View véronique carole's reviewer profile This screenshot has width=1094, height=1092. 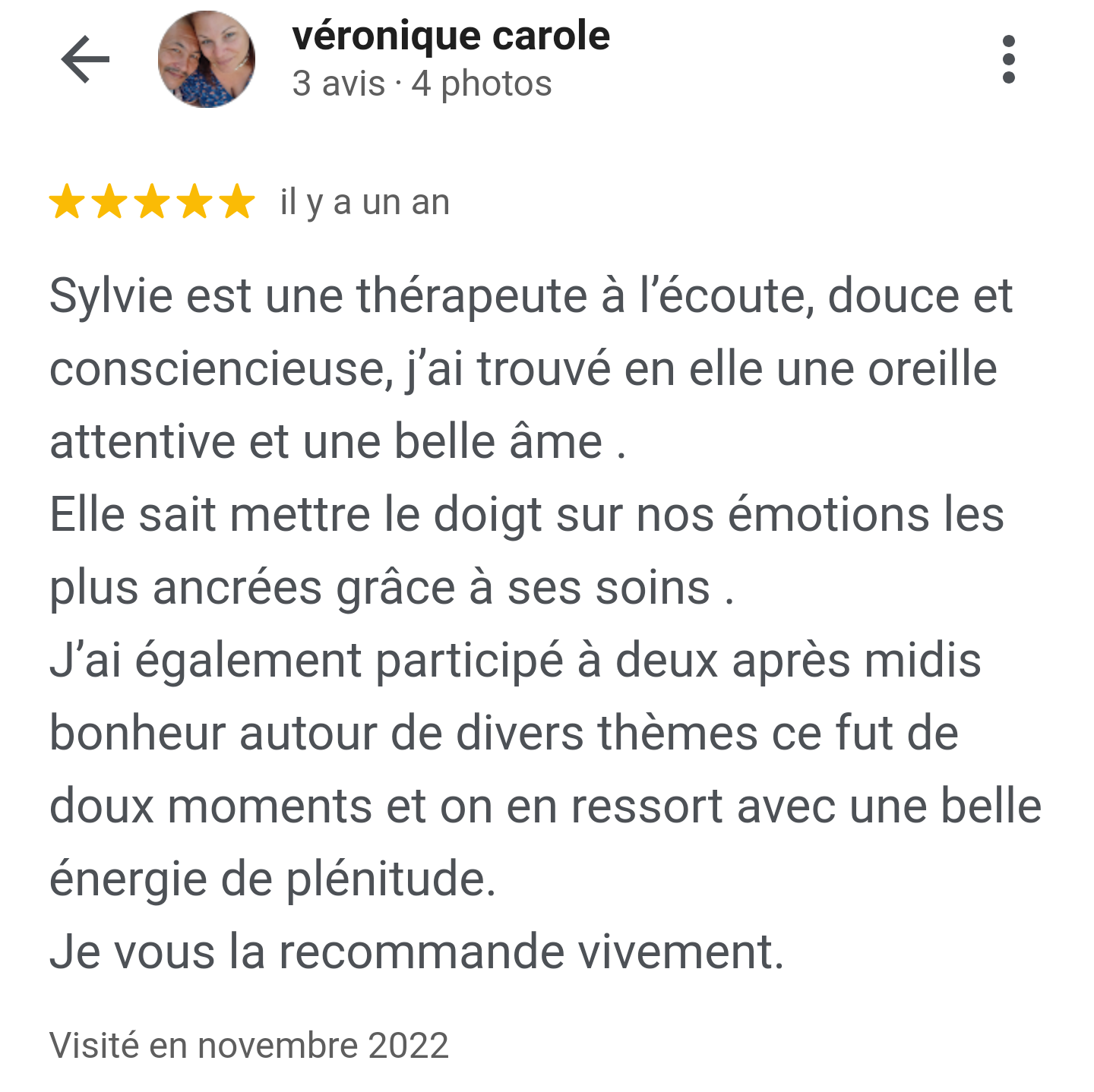click(x=451, y=36)
